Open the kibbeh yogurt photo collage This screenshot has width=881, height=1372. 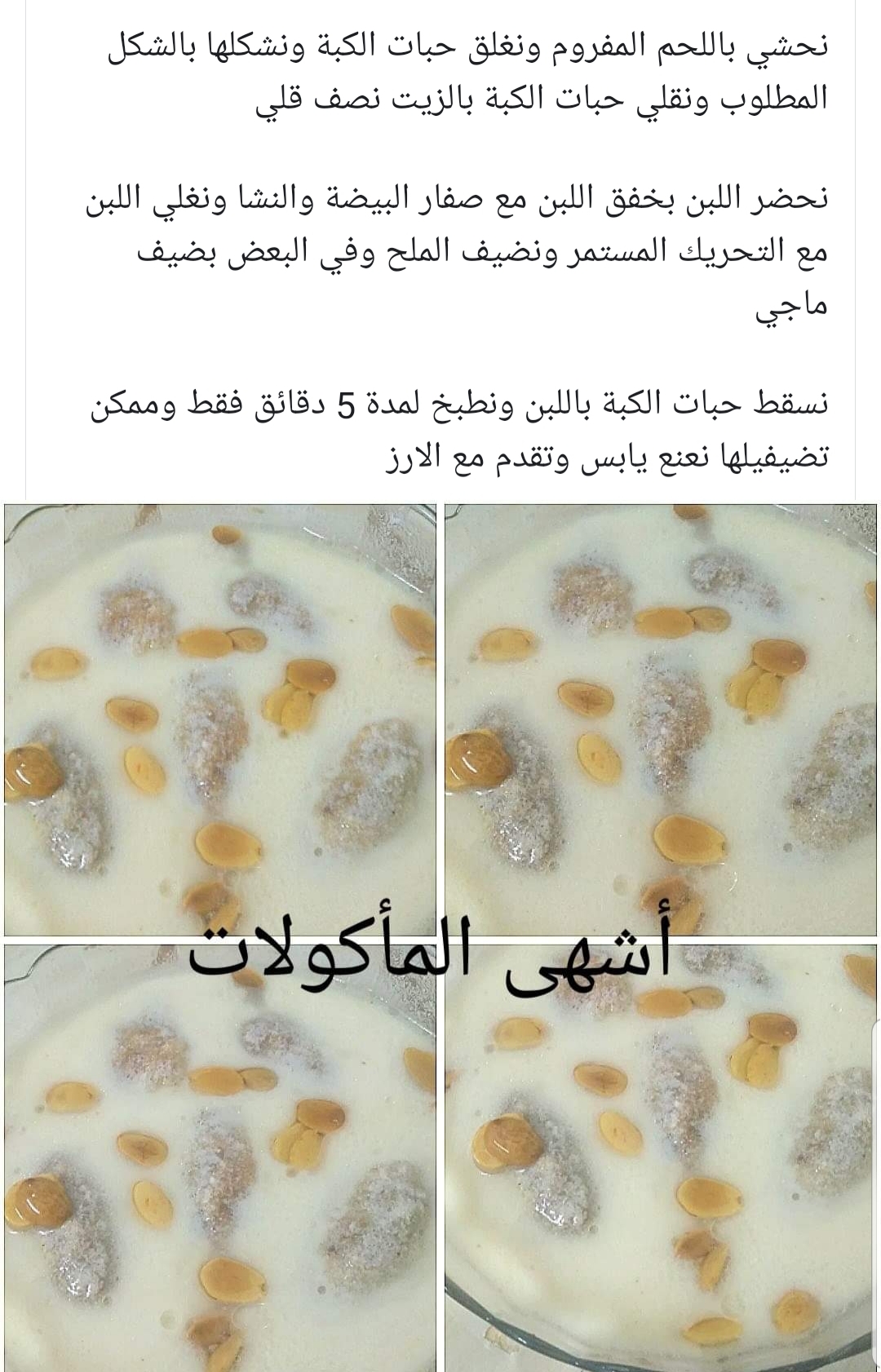[x=440, y=936]
